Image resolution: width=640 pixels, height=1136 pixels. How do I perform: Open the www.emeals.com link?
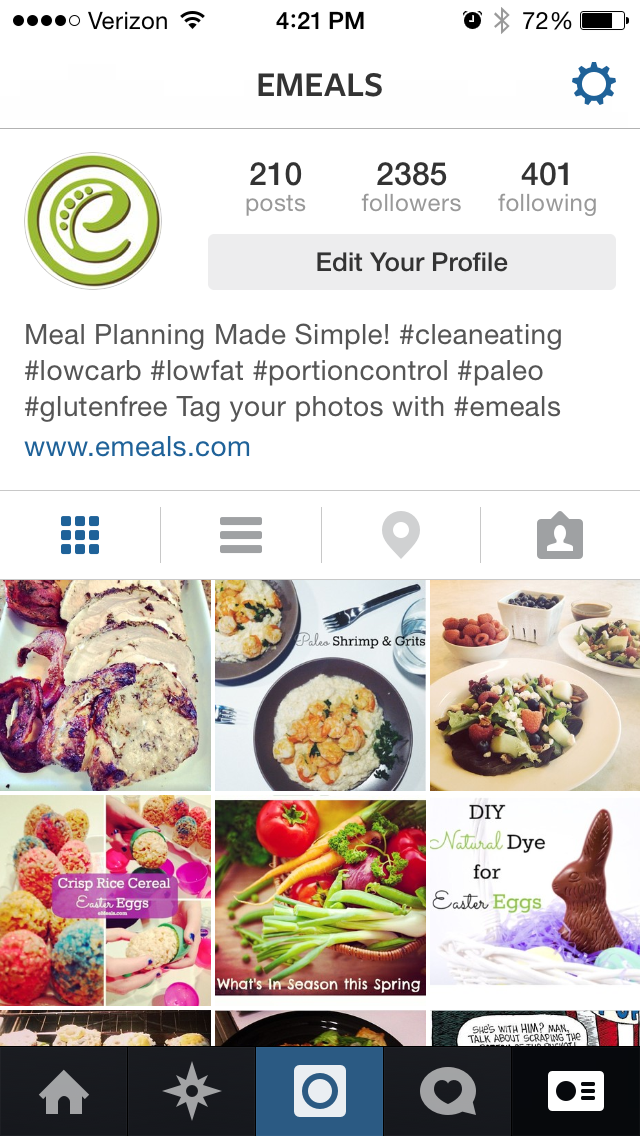[138, 446]
